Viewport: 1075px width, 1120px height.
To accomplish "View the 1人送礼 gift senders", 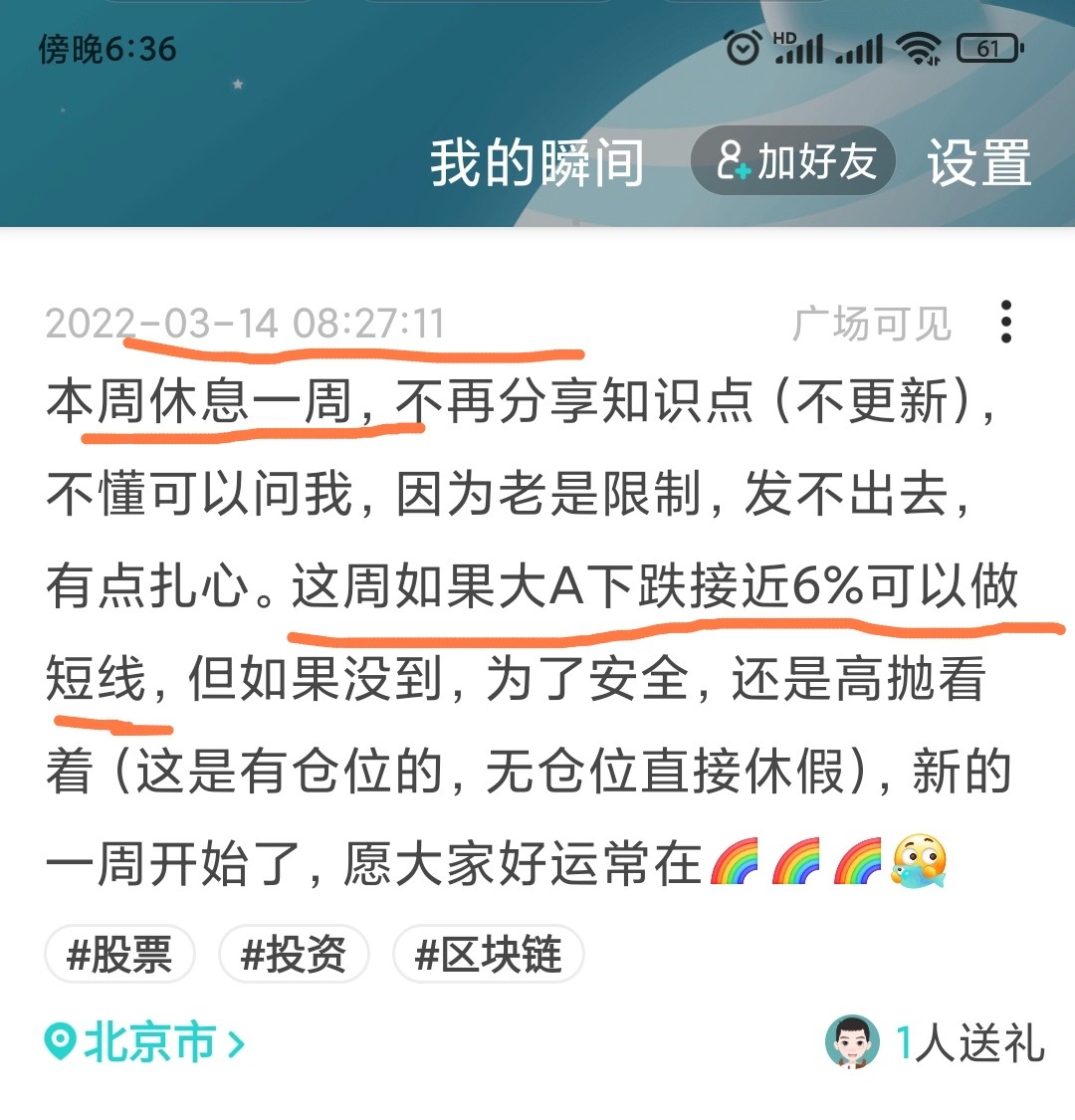I will pos(936,1042).
